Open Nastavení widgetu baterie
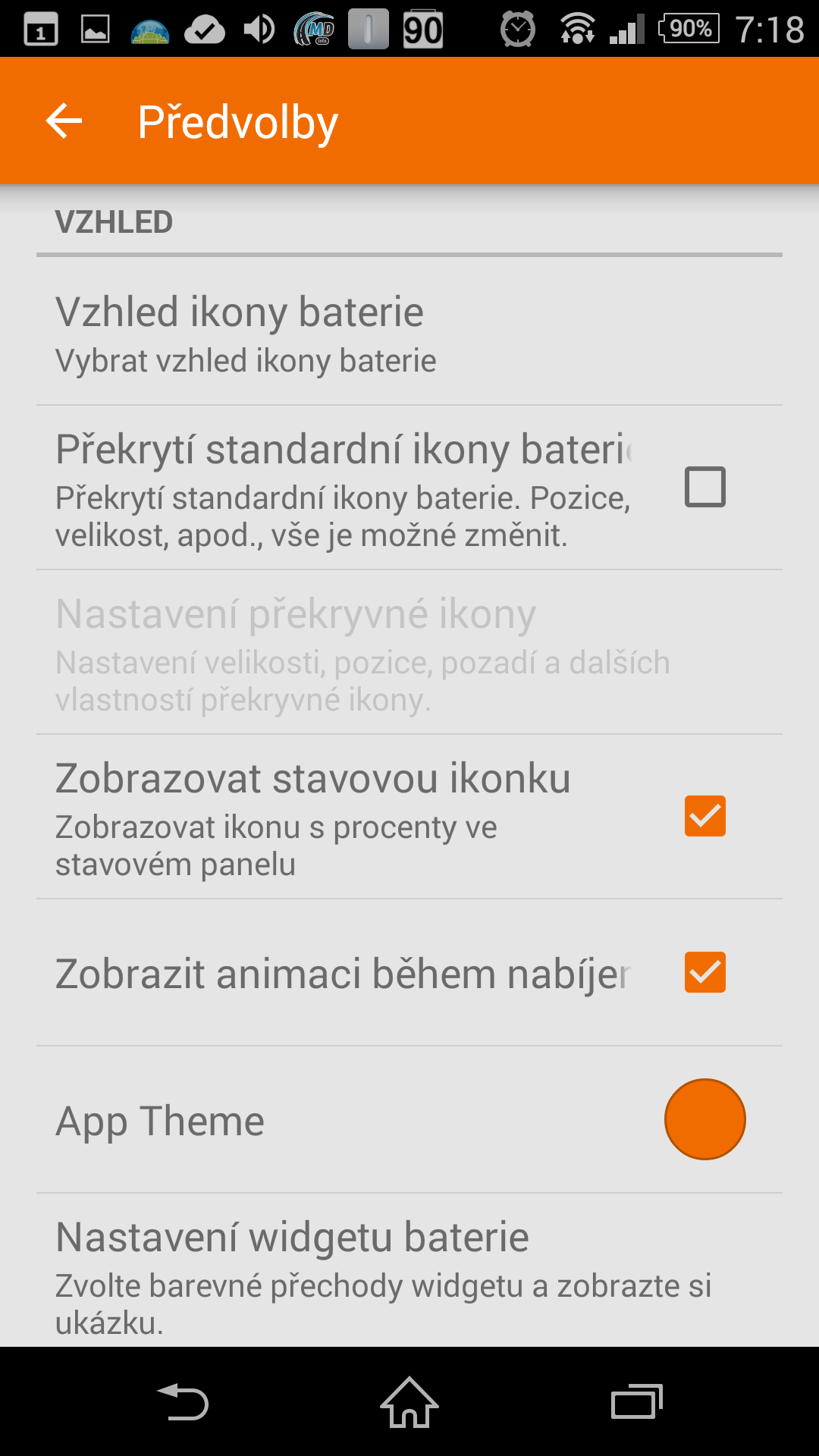 point(409,1271)
